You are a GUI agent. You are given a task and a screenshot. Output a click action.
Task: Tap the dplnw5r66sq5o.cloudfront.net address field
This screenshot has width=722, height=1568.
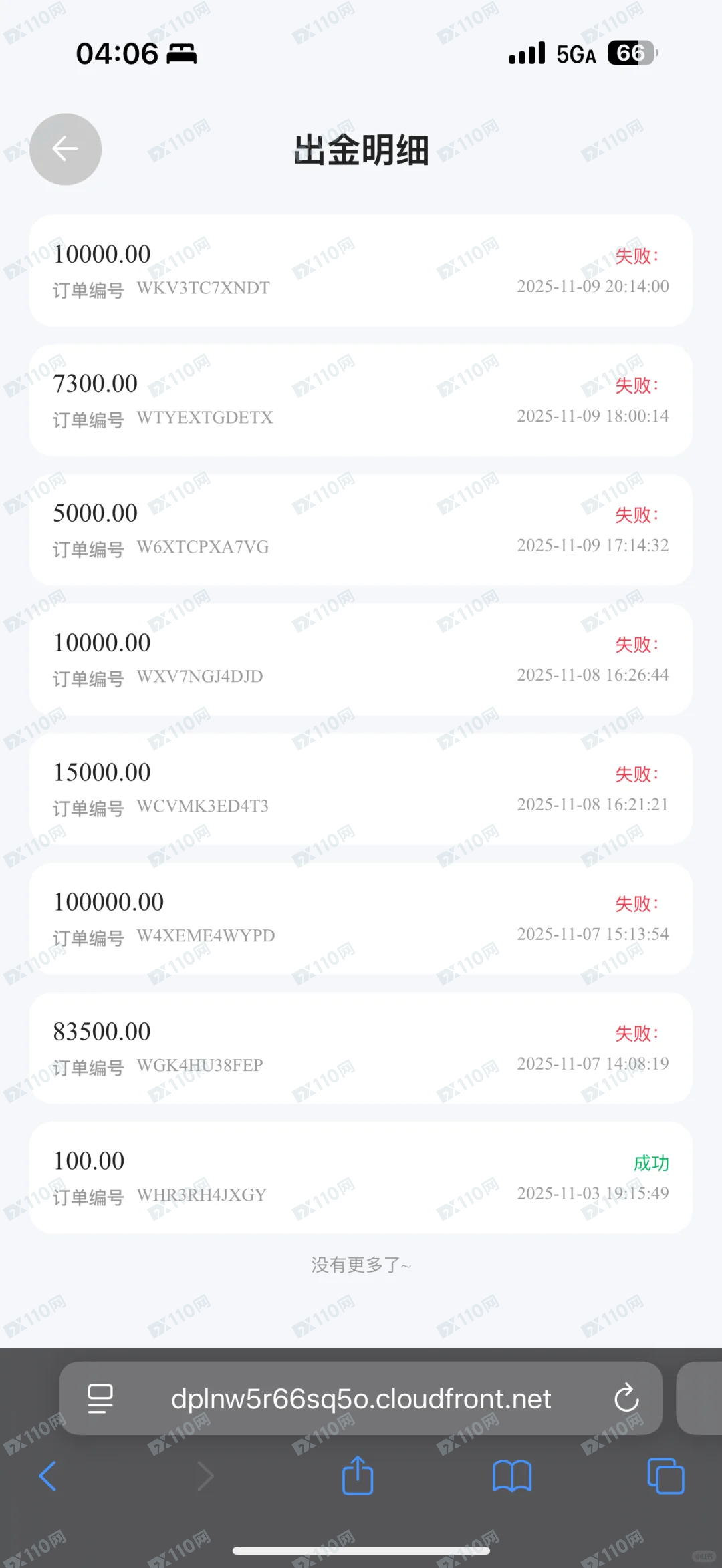[x=361, y=1398]
